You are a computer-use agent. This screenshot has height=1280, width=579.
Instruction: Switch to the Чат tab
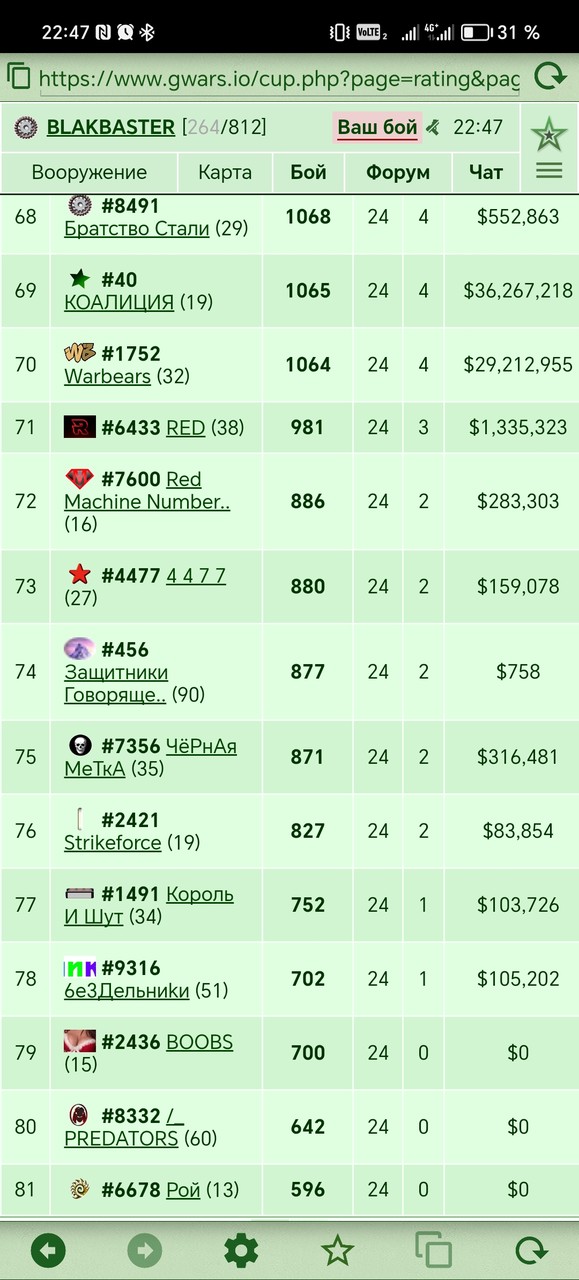[x=486, y=172]
